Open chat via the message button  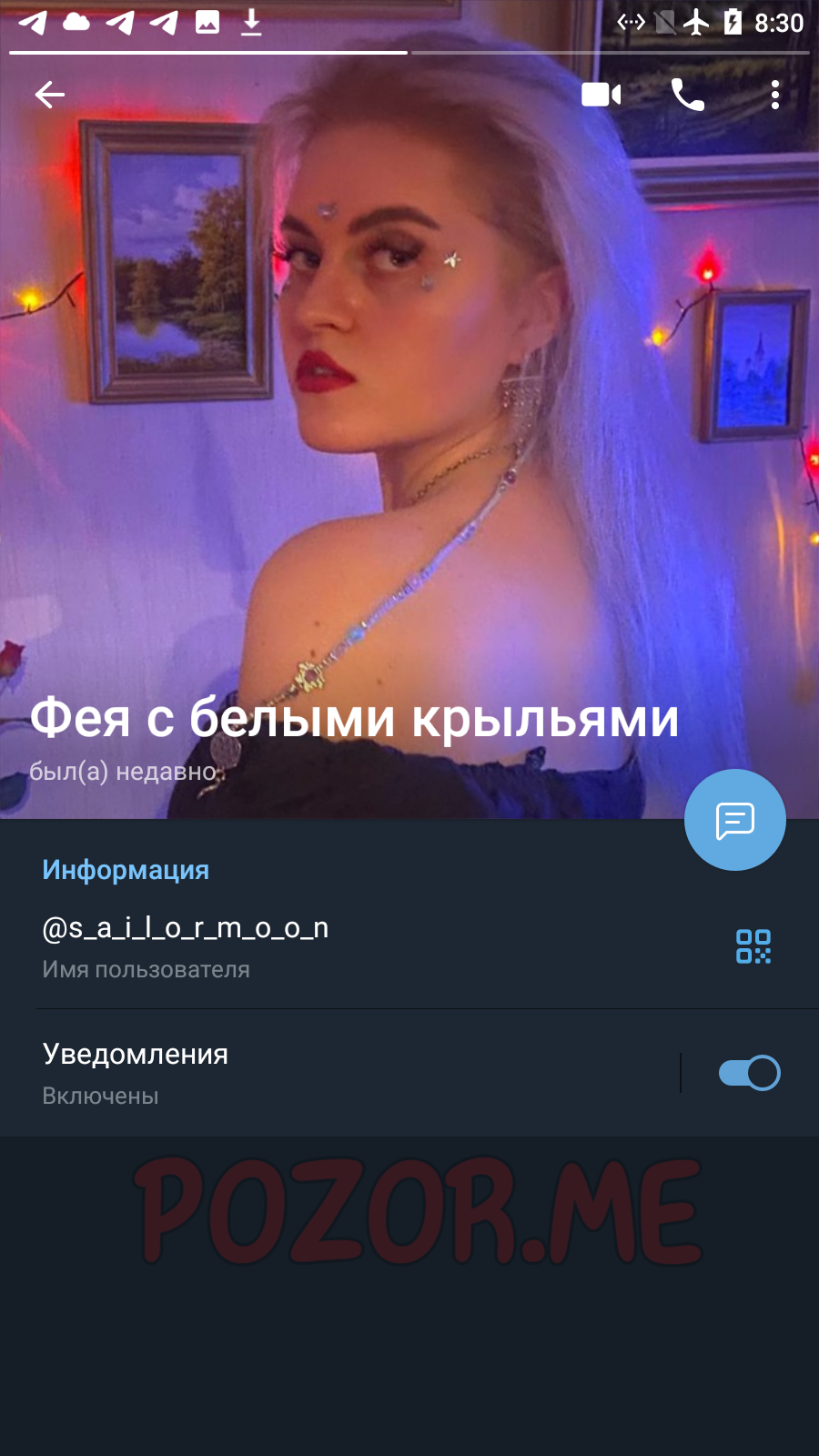[735, 820]
